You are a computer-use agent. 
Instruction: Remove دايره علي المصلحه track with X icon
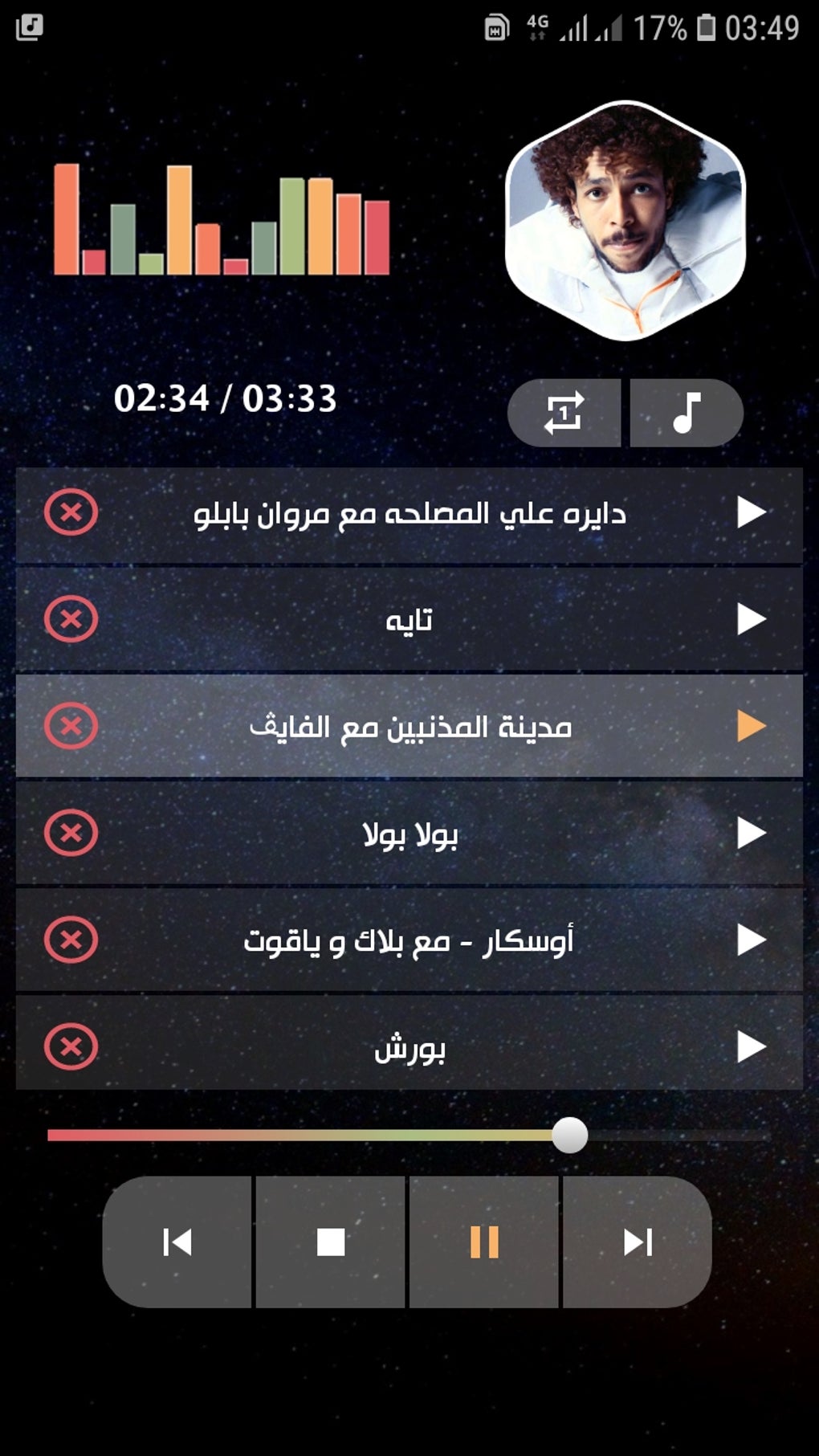(x=71, y=512)
